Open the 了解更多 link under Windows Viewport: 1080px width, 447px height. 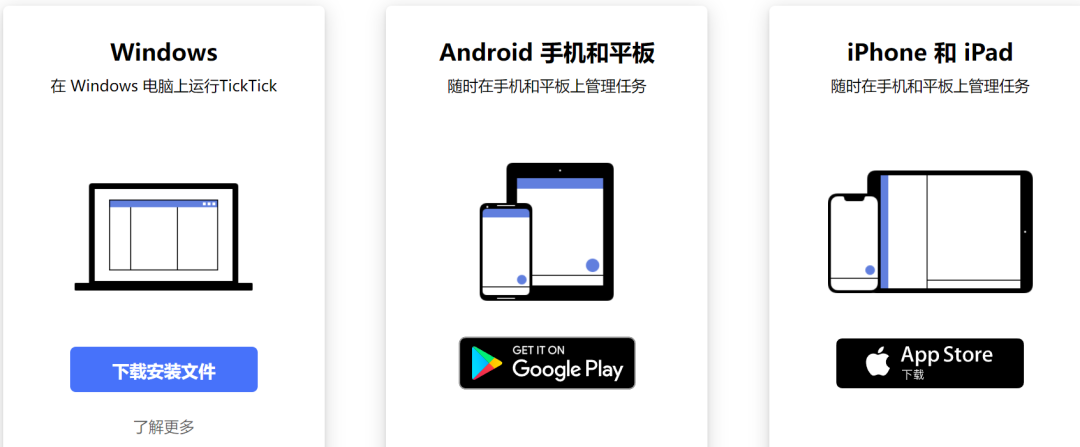coord(164,426)
